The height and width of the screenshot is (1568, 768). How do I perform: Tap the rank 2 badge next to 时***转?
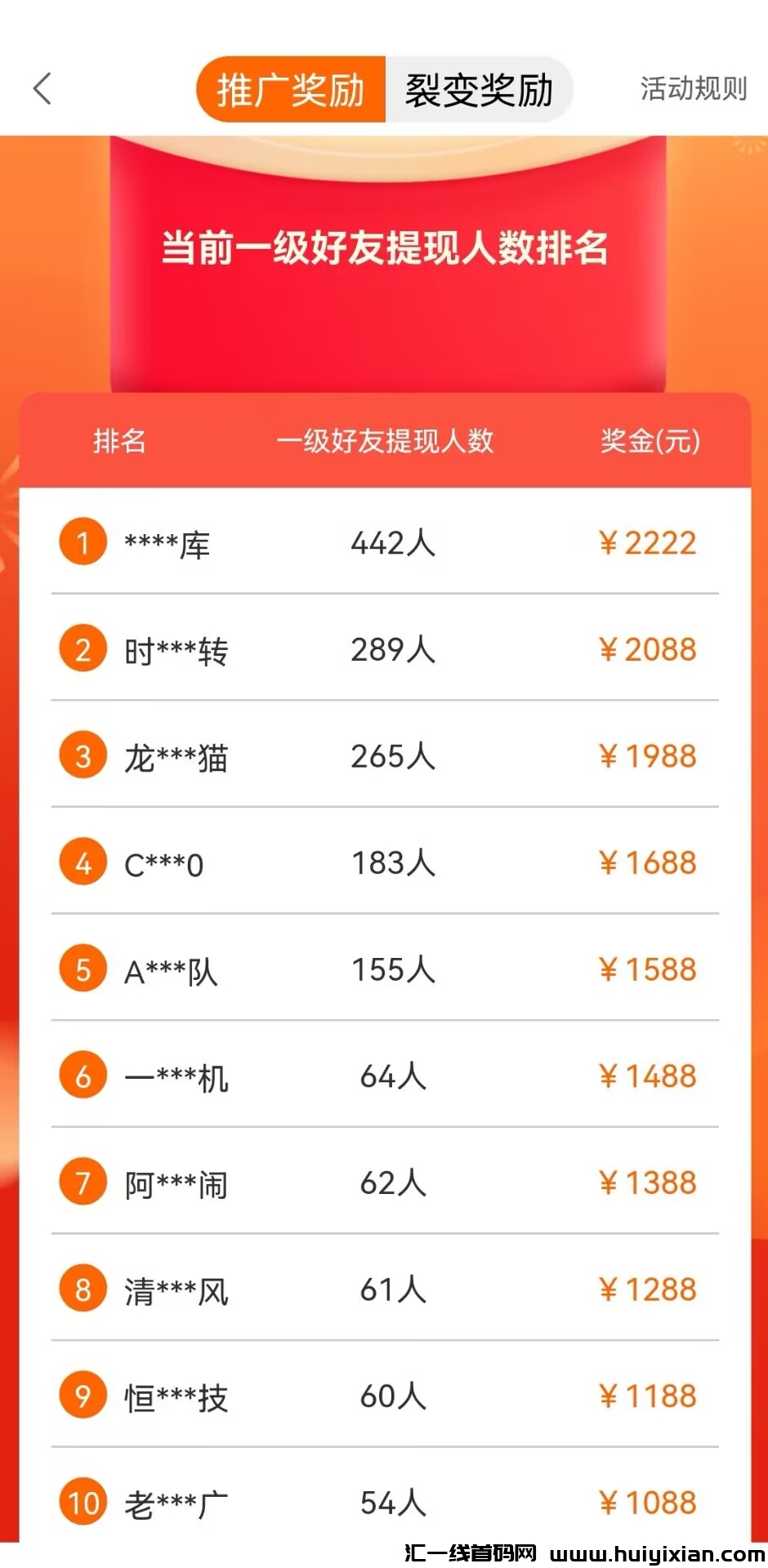click(x=82, y=648)
